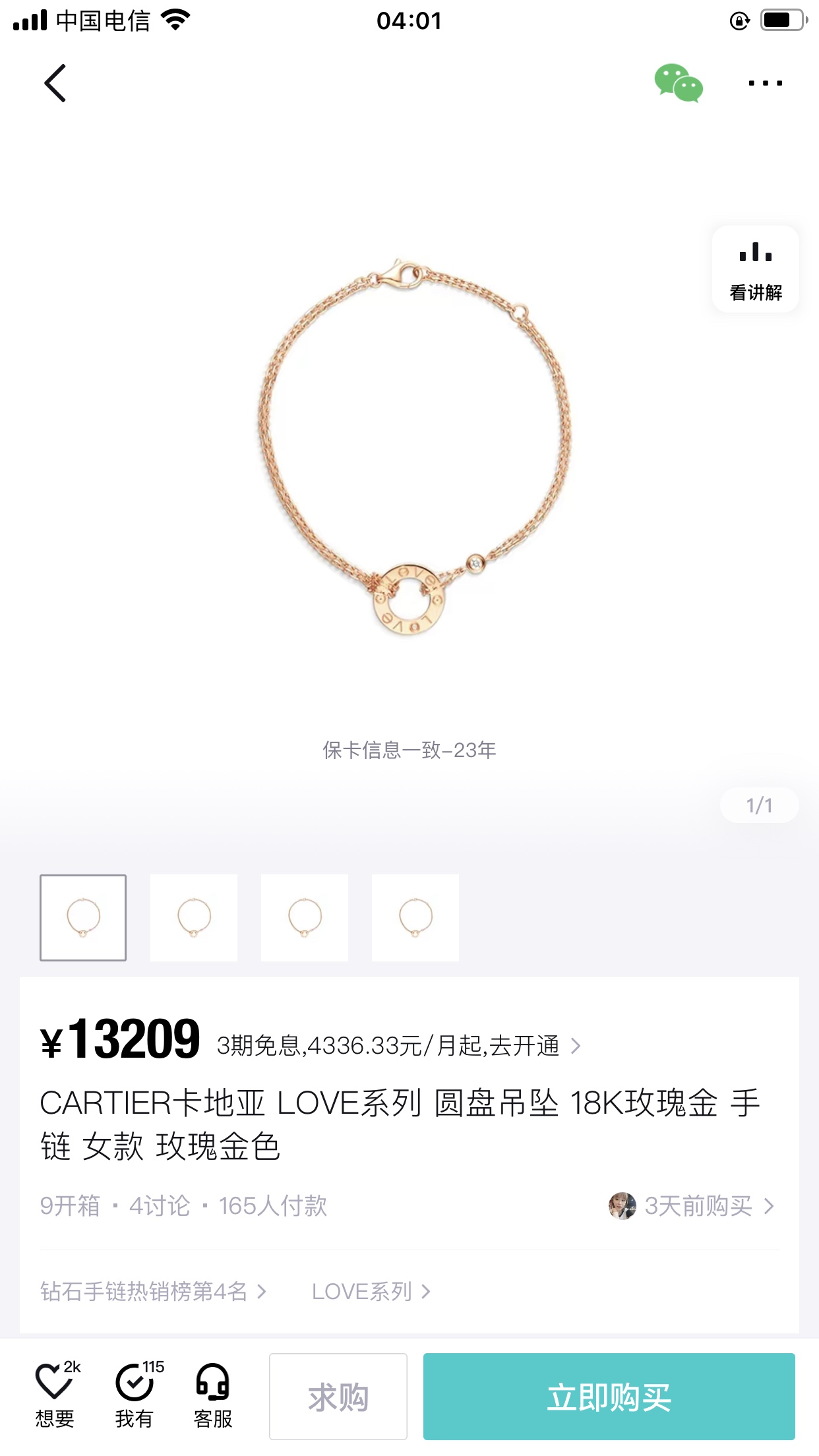The height and width of the screenshot is (1456, 819).
Task: Open the three-dot overflow menu
Action: click(765, 83)
